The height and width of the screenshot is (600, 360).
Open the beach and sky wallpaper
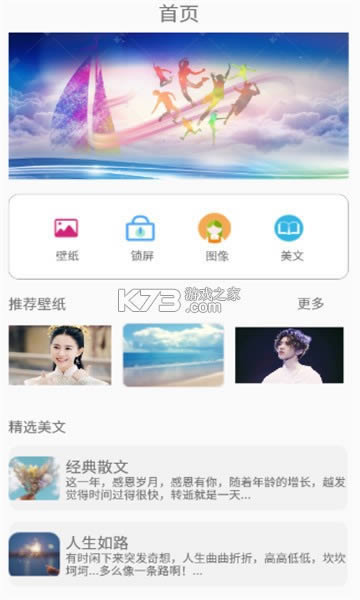coord(173,355)
